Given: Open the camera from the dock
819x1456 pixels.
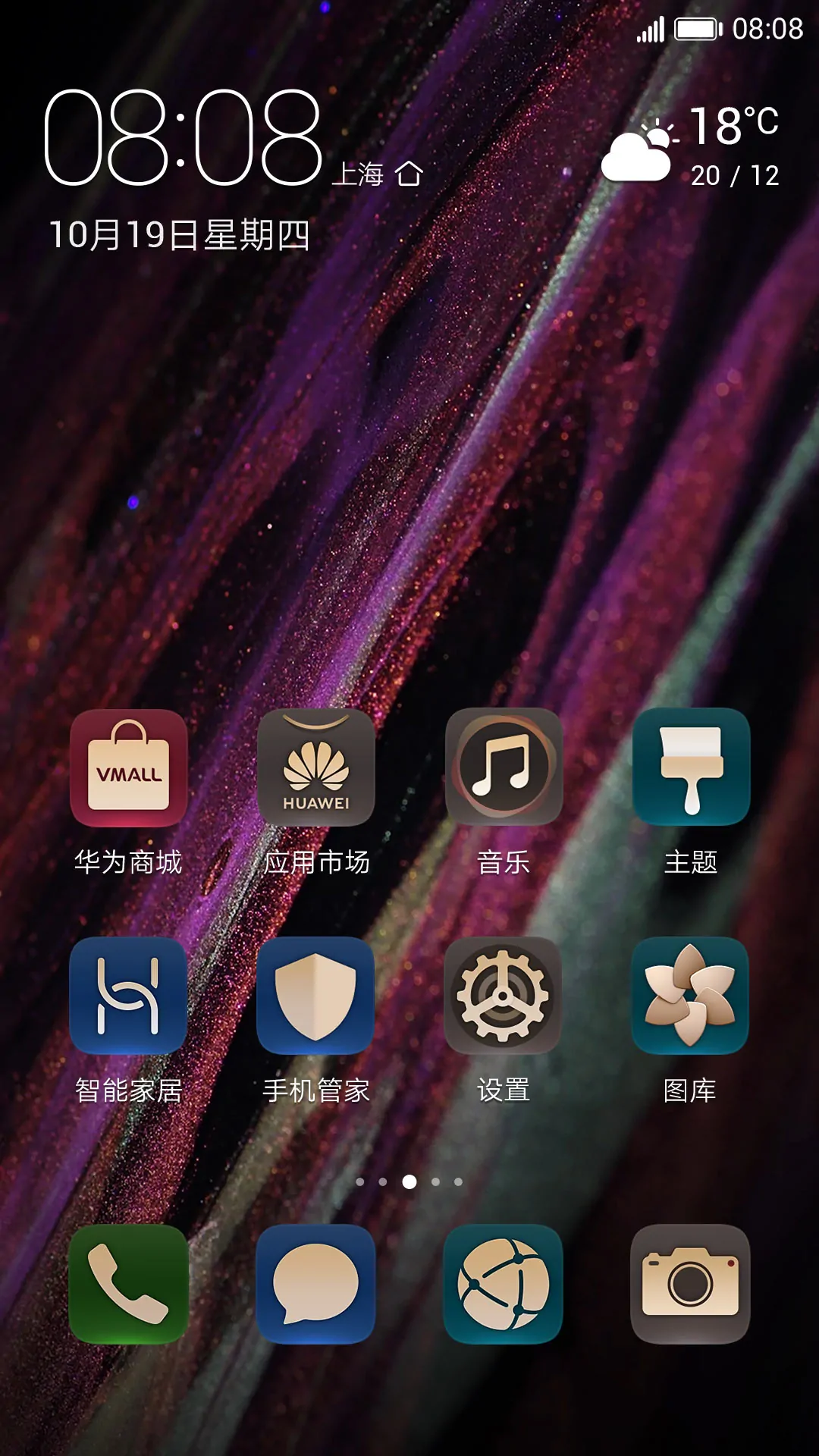Looking at the screenshot, I should [691, 1284].
